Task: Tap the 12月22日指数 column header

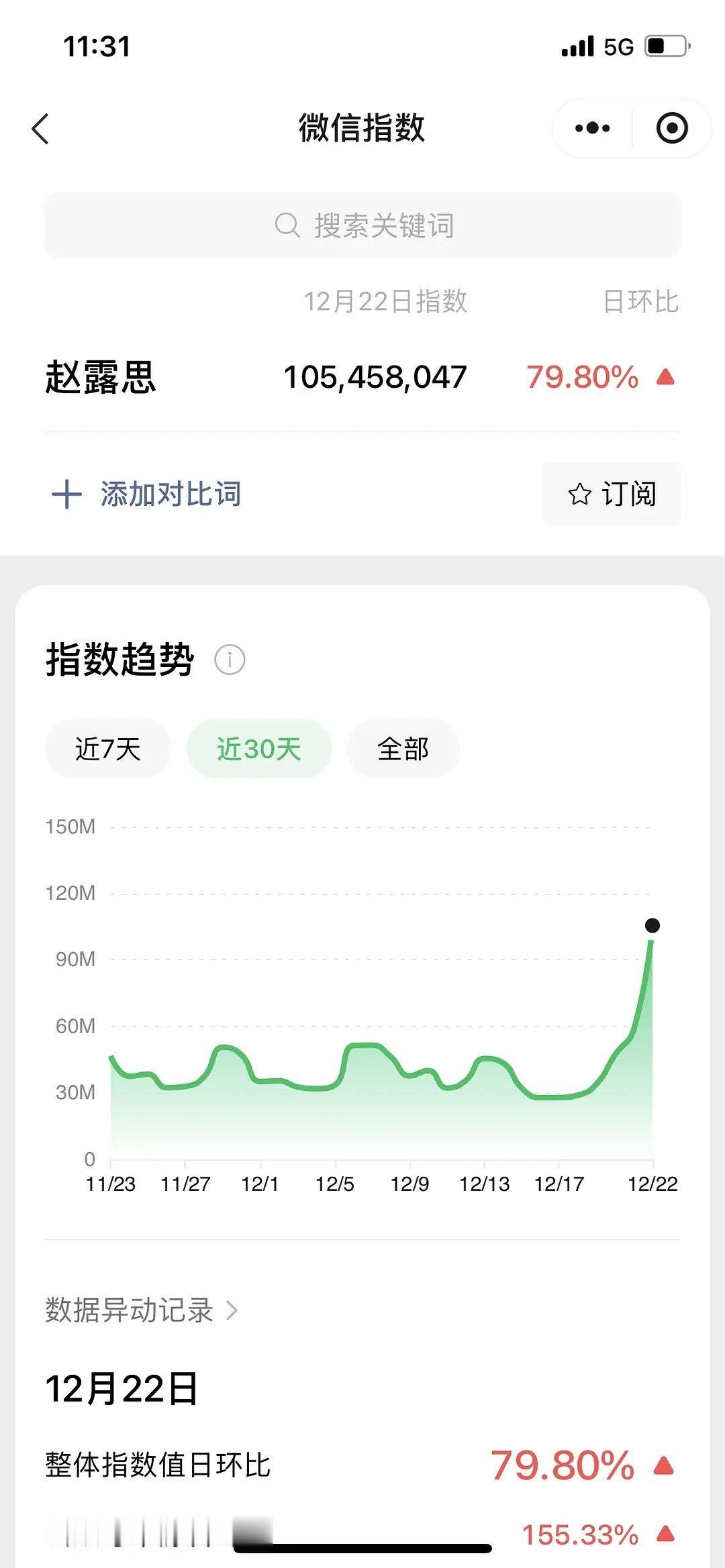Action: (x=388, y=301)
